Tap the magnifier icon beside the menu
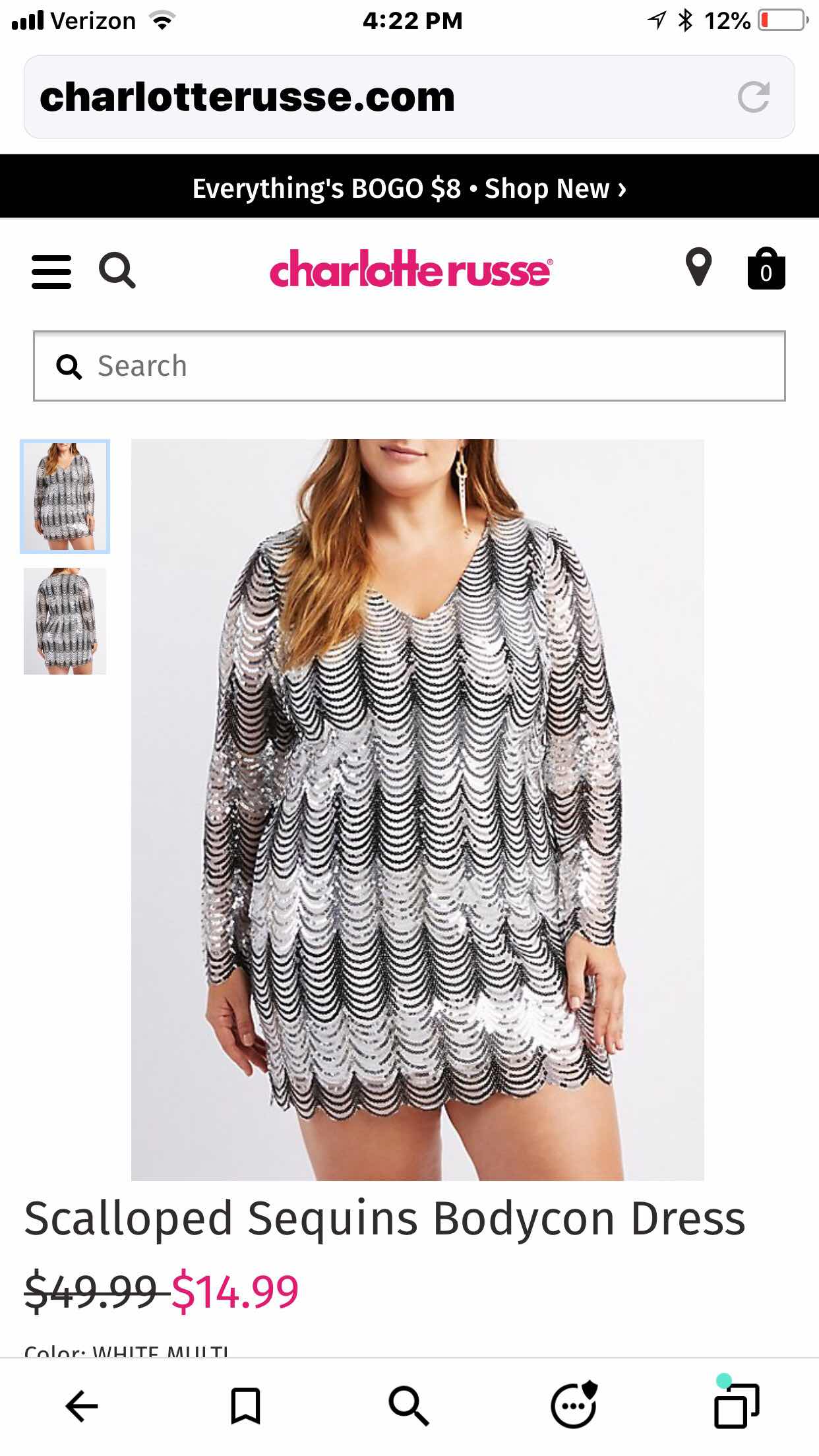Viewport: 819px width, 1456px height. click(117, 270)
